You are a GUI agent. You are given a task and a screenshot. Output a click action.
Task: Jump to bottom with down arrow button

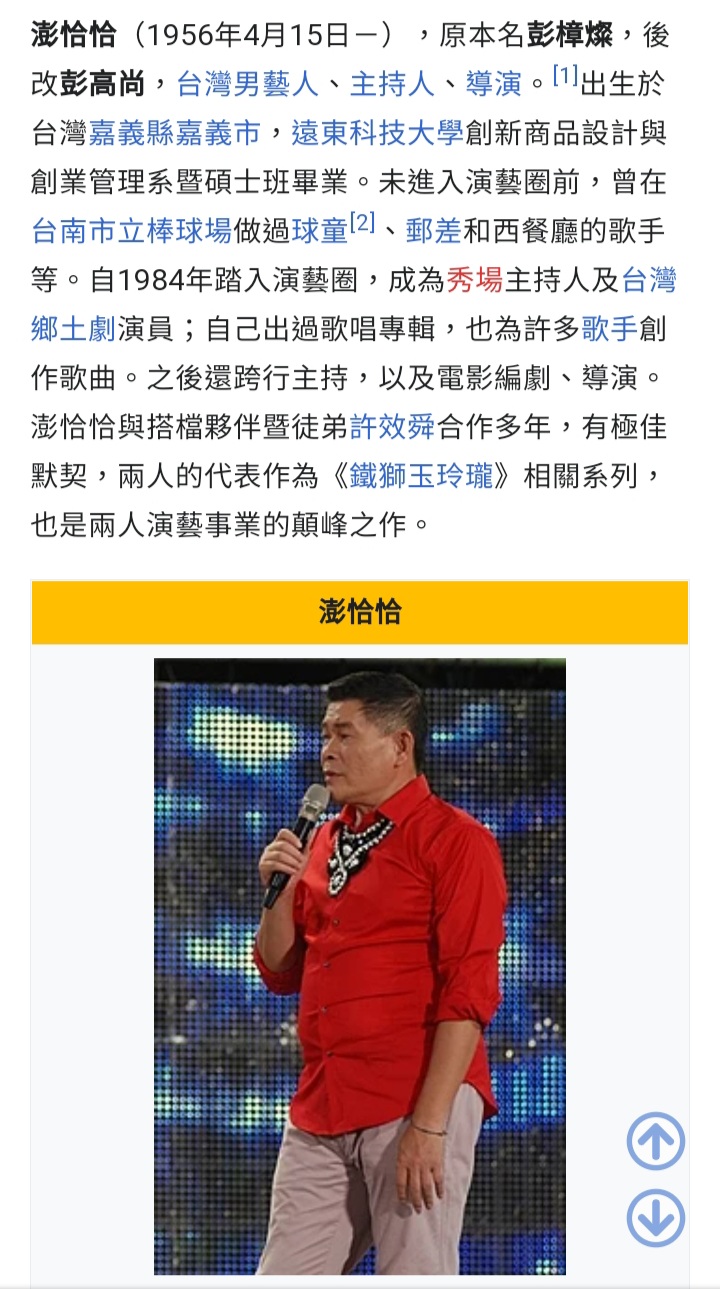tap(656, 1219)
